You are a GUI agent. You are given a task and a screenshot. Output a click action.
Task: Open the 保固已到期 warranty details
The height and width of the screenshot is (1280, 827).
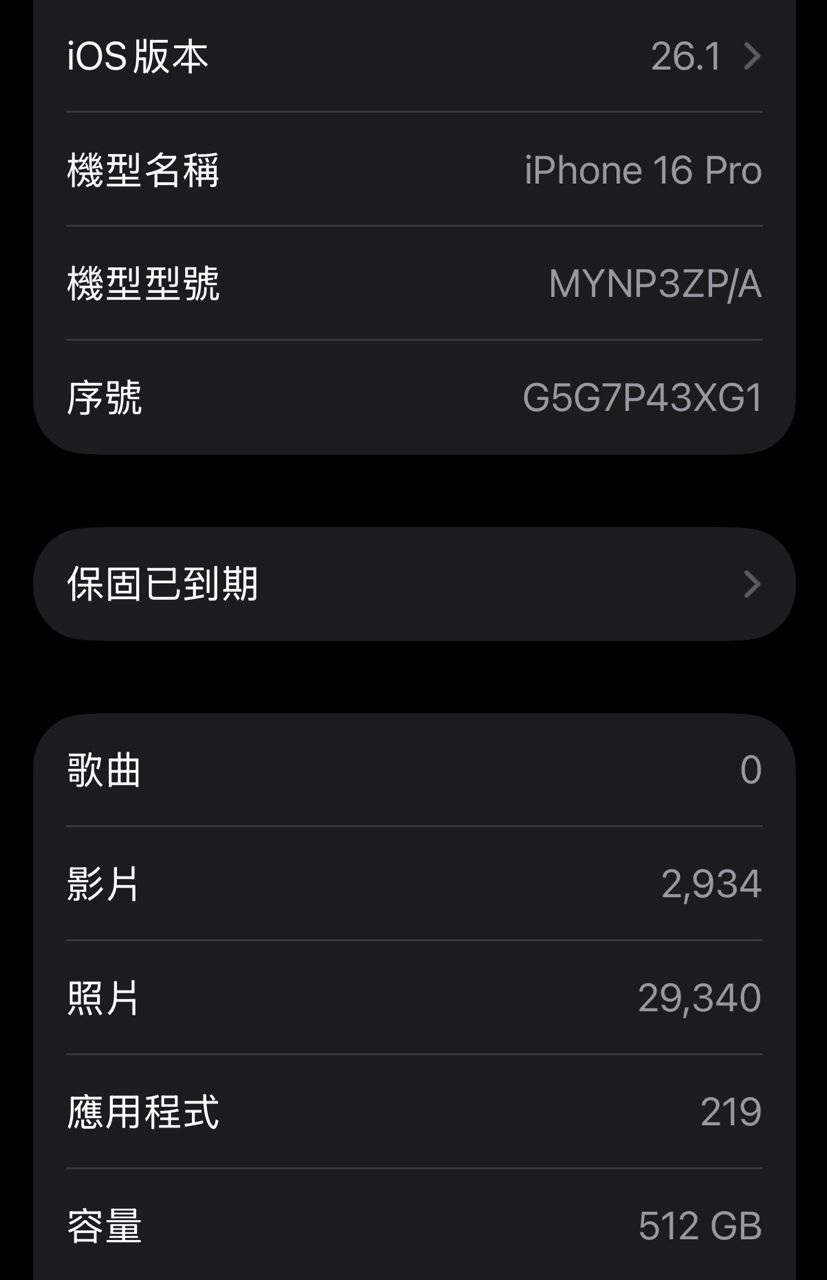(x=414, y=584)
